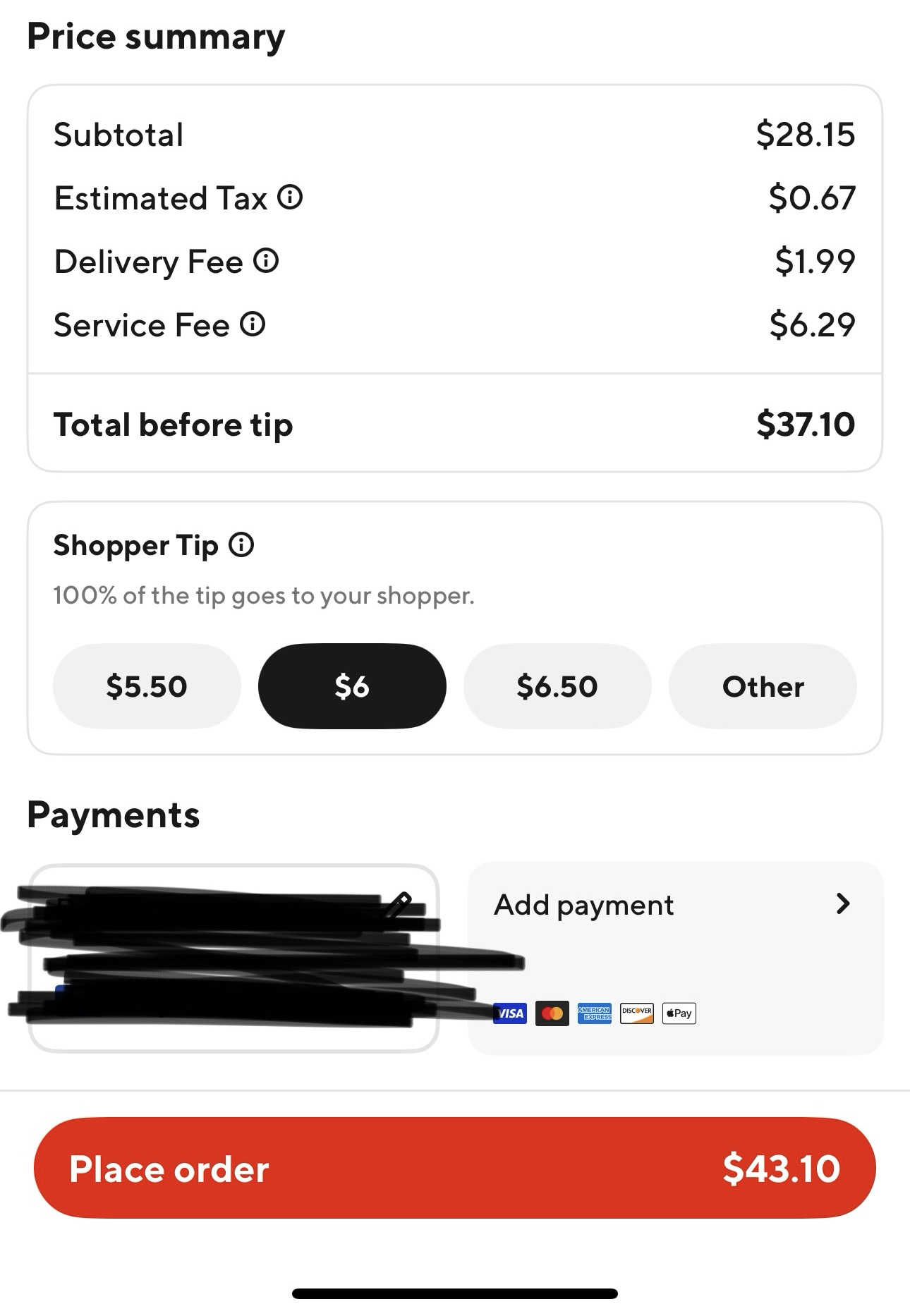The image size is (910, 1316).
Task: Open Estimated Tax info icon
Action: click(290, 197)
